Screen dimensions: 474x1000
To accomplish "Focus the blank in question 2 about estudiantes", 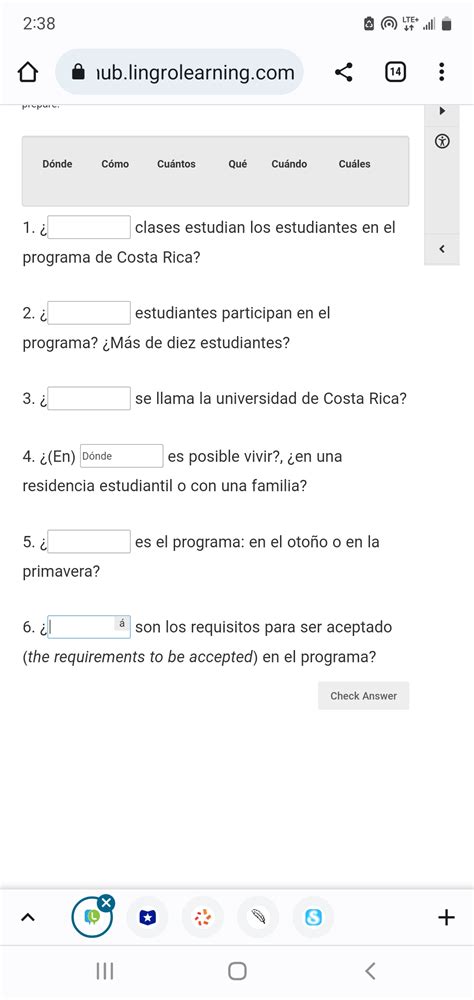I will pos(89,312).
